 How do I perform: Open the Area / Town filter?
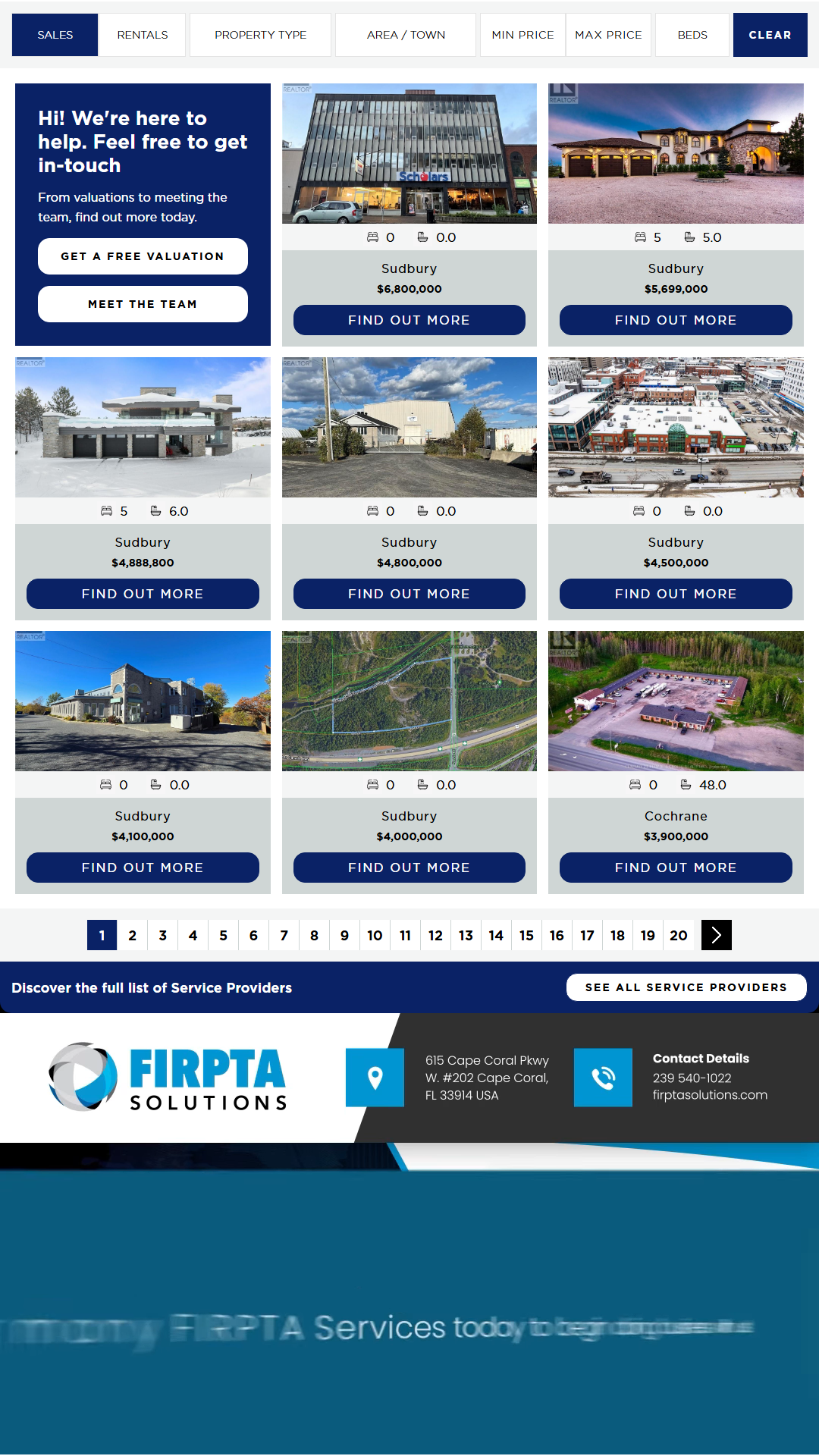click(x=406, y=35)
